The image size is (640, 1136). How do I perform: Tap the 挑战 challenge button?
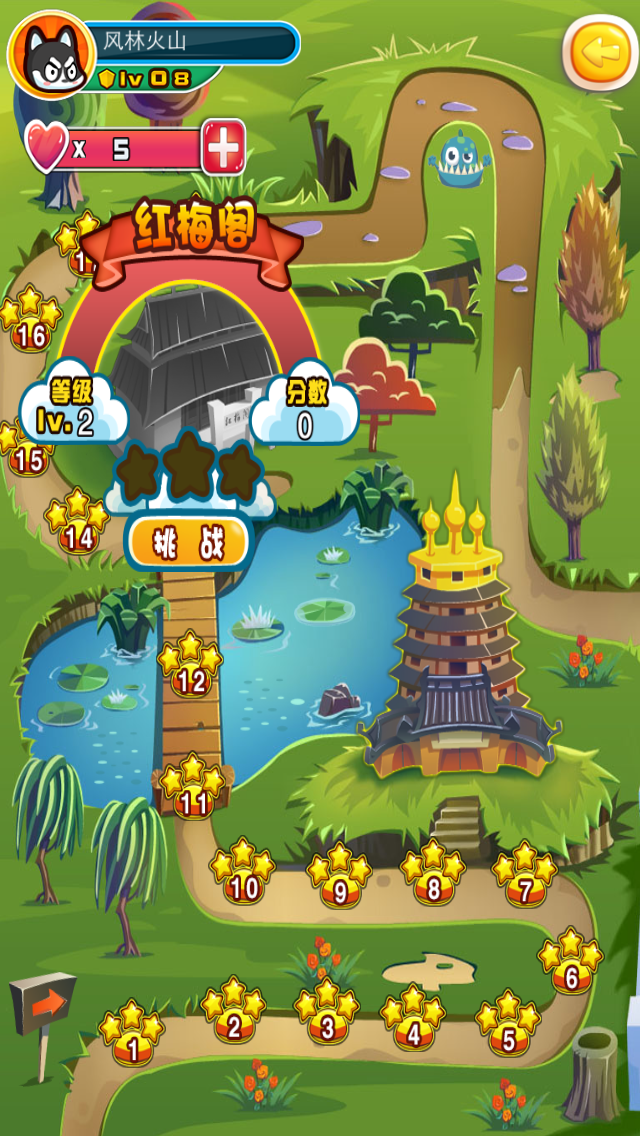tap(187, 544)
